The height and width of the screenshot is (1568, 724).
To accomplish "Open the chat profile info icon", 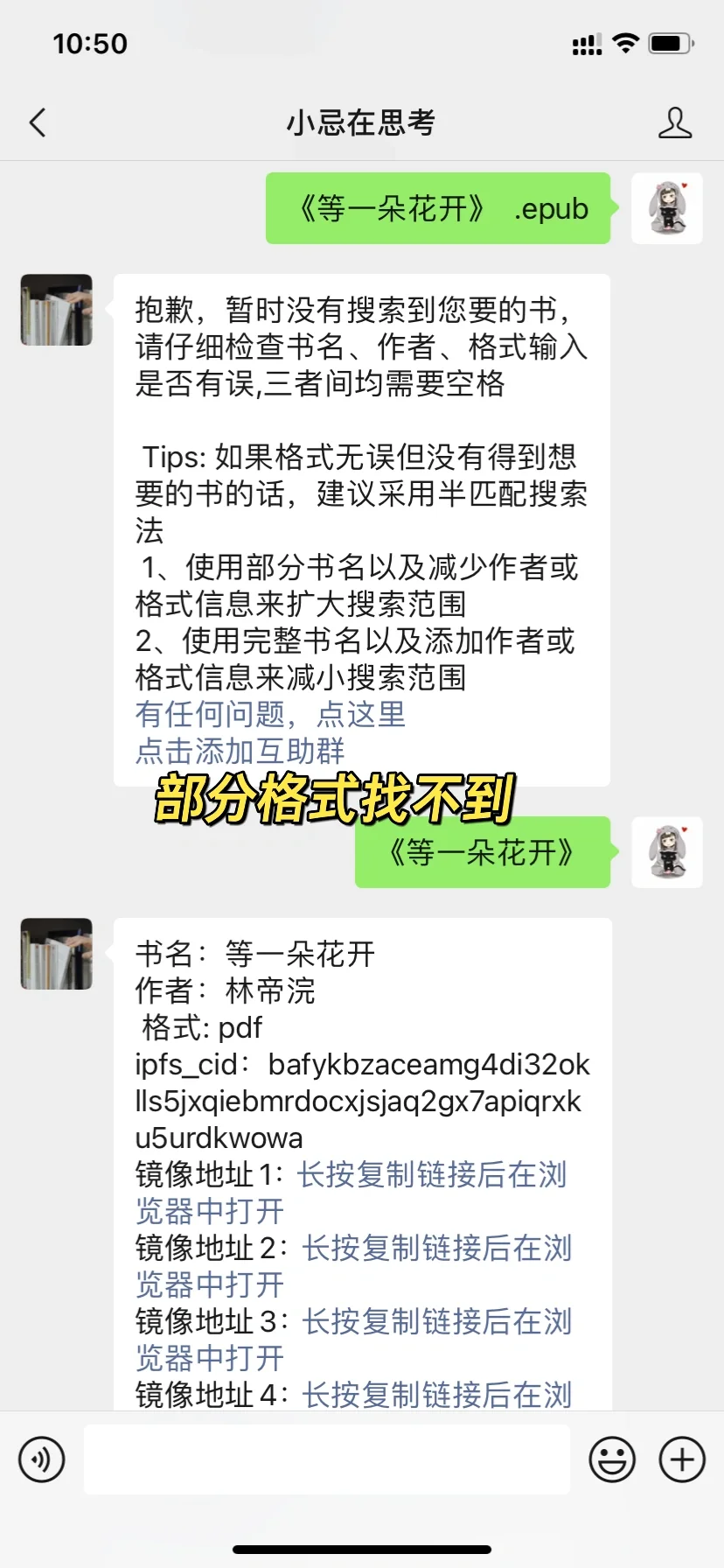I will [x=674, y=123].
